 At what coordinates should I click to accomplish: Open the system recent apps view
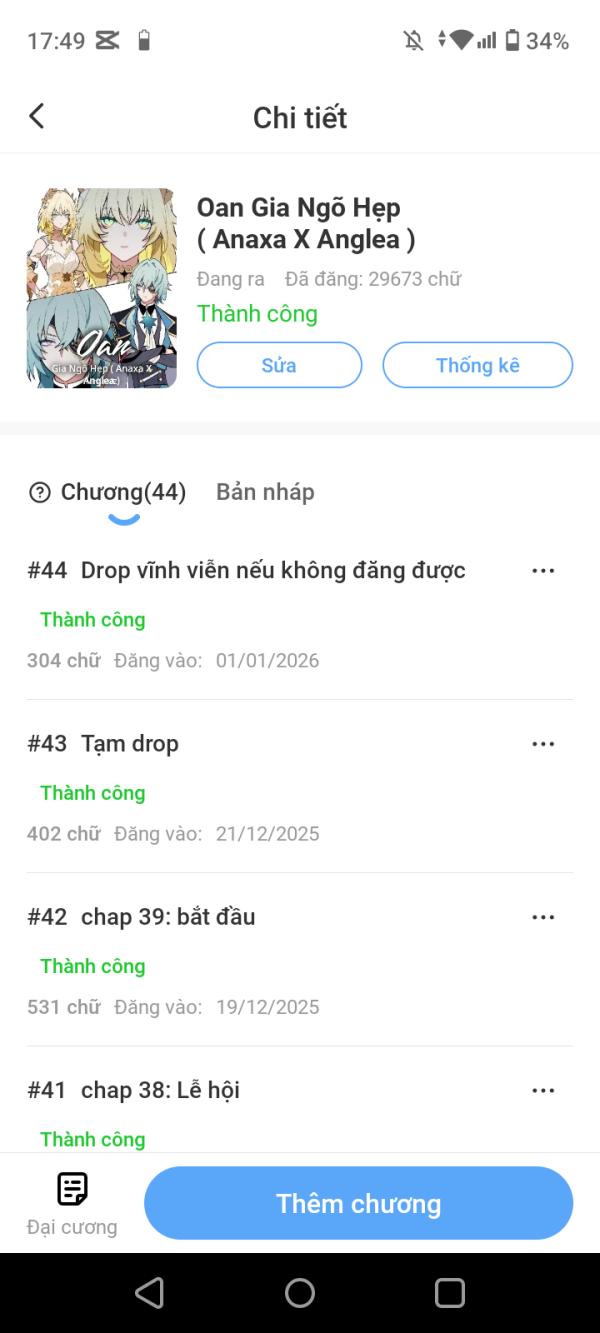click(450, 1293)
